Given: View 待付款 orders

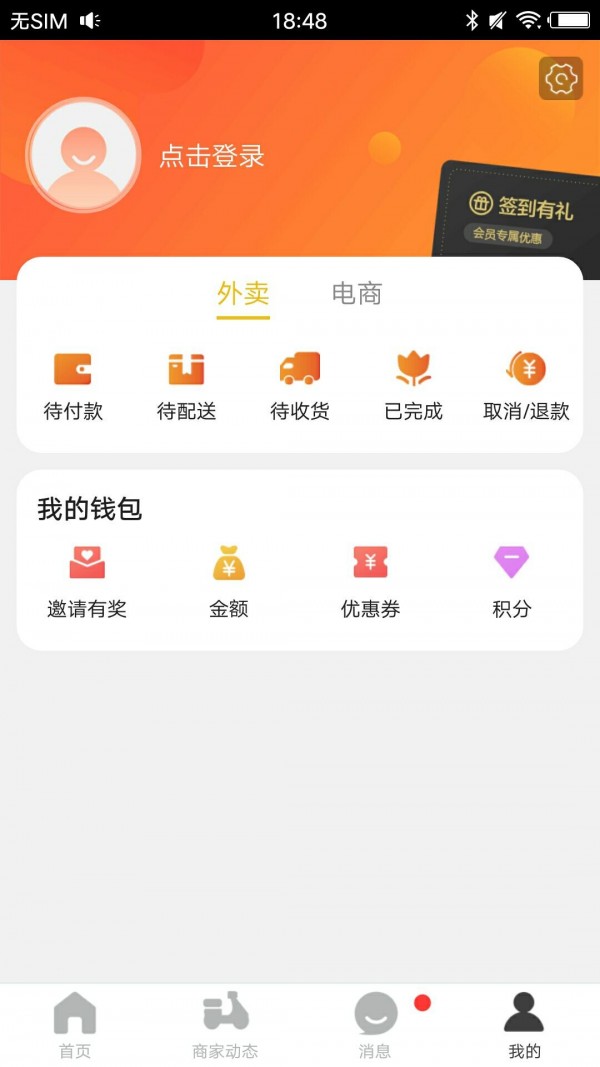Looking at the screenshot, I should pos(73,386).
